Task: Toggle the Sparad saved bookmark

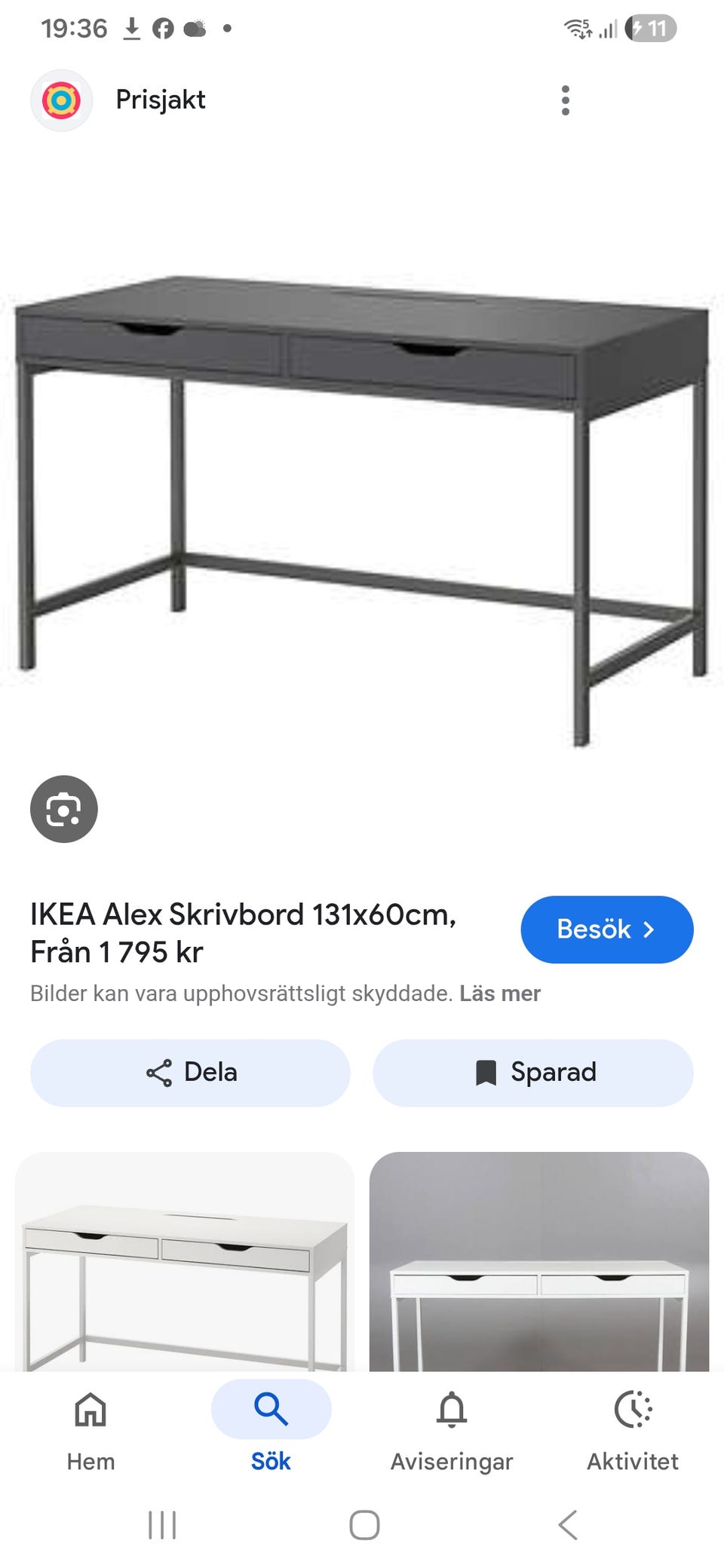Action: 533,1073
